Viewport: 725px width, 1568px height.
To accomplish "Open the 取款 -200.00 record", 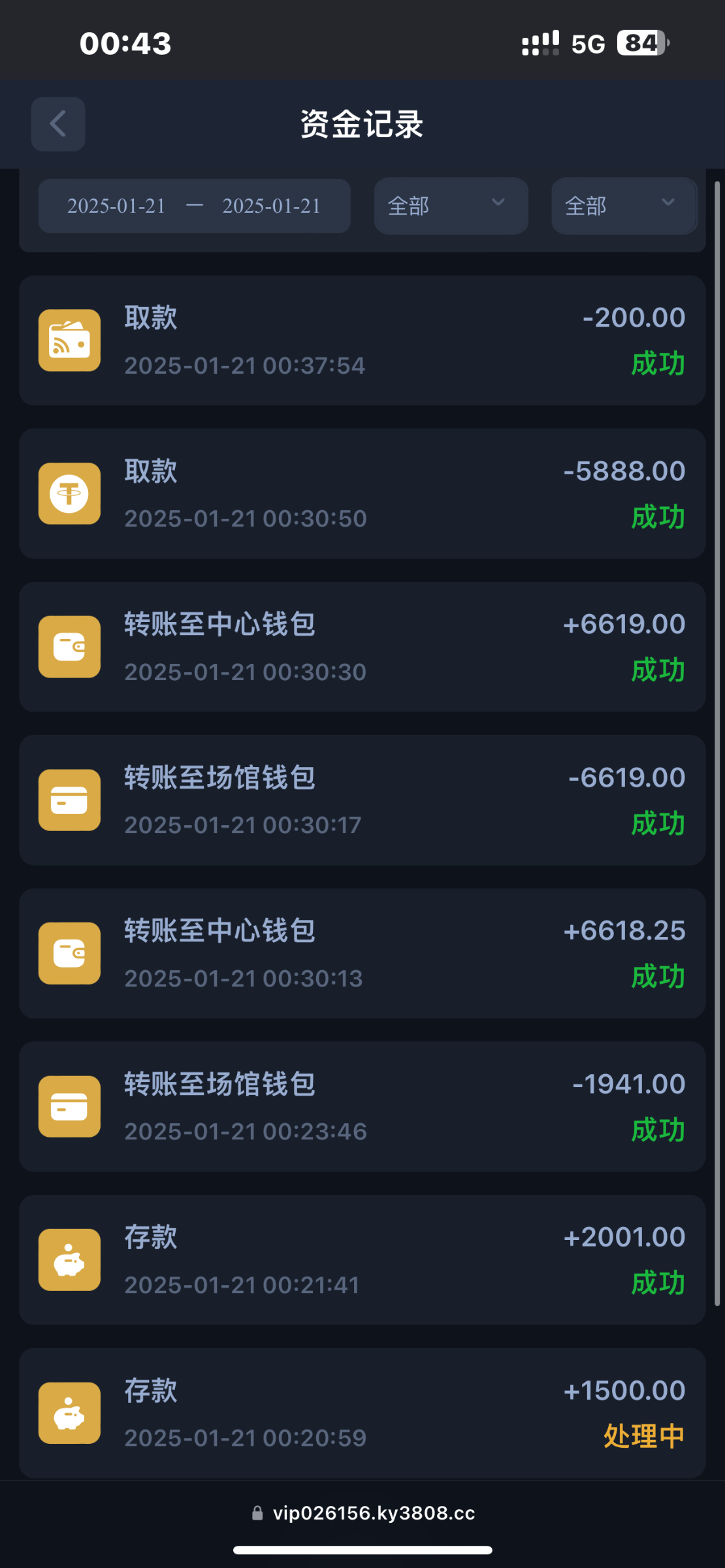I will [x=362, y=340].
